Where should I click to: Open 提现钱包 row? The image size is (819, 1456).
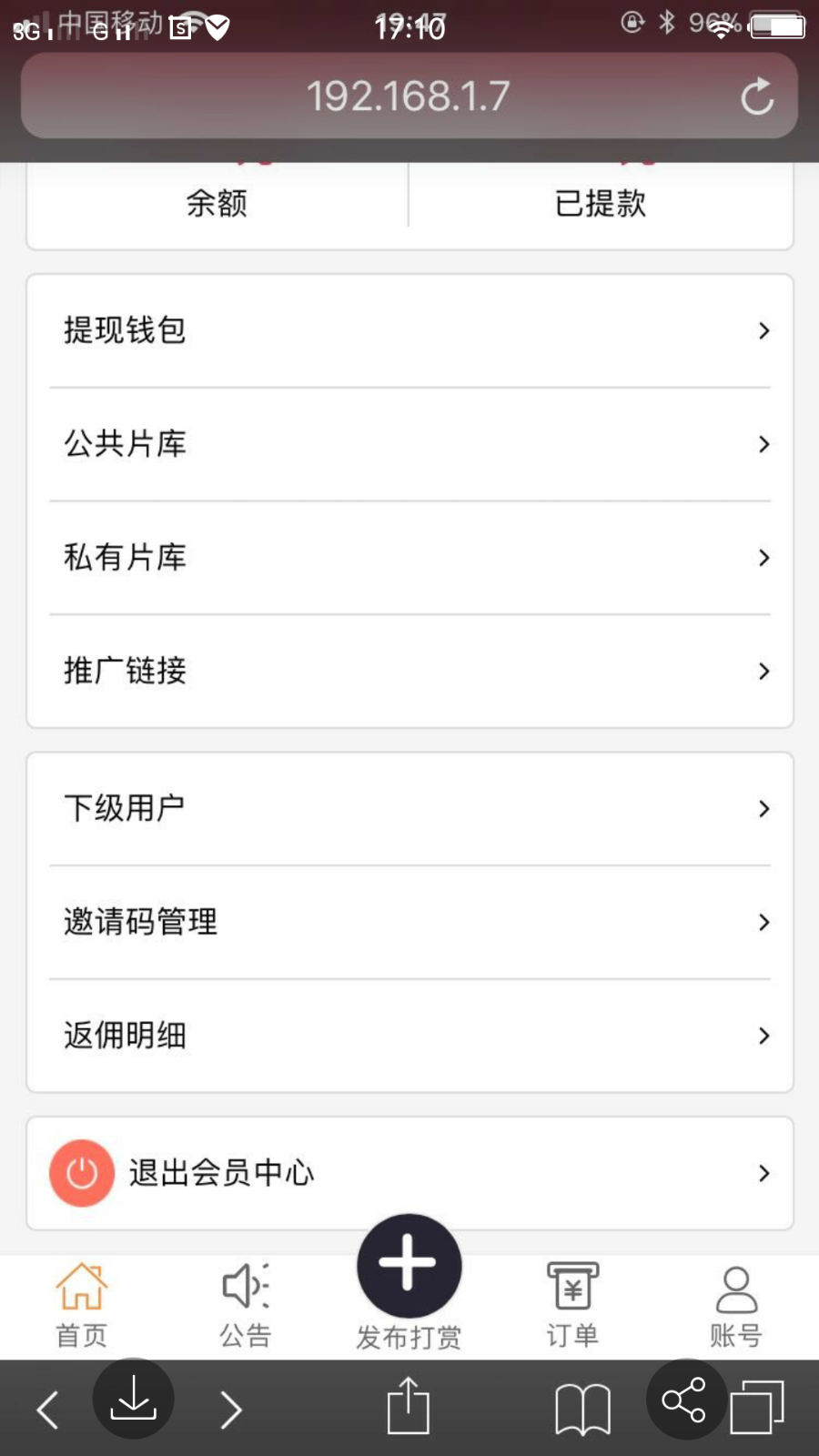(x=409, y=330)
